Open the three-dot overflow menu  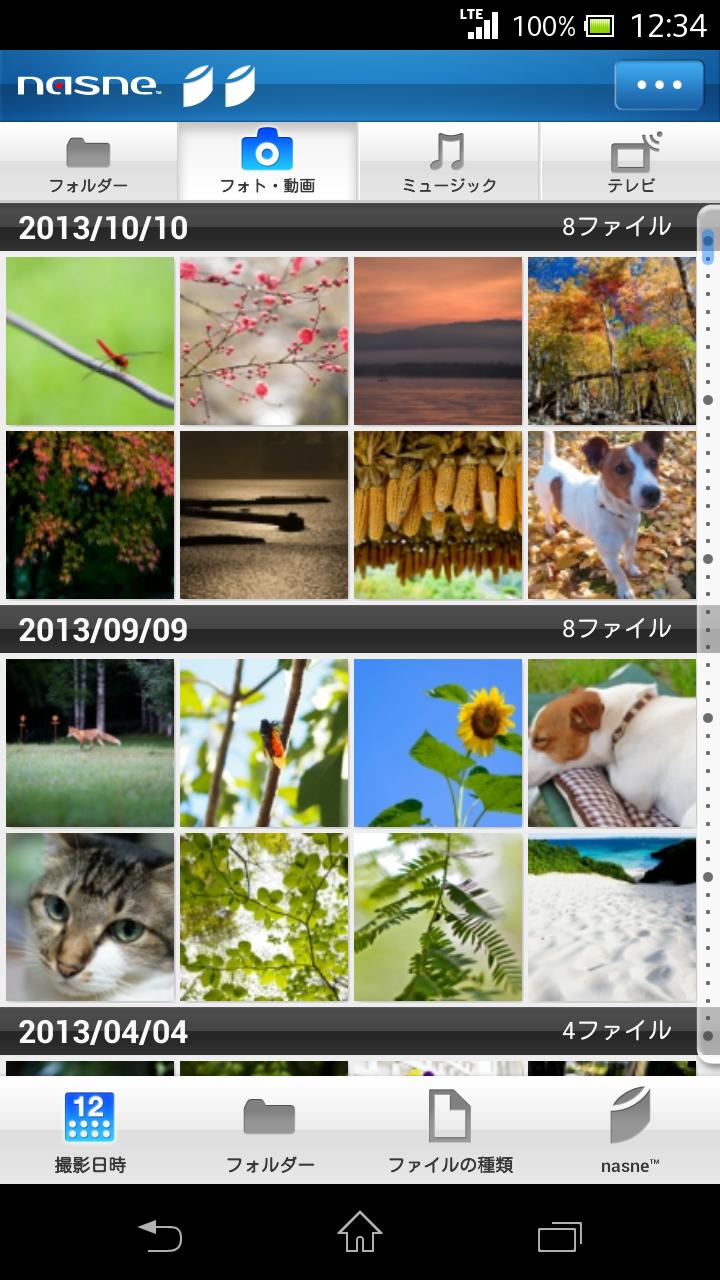[x=659, y=85]
